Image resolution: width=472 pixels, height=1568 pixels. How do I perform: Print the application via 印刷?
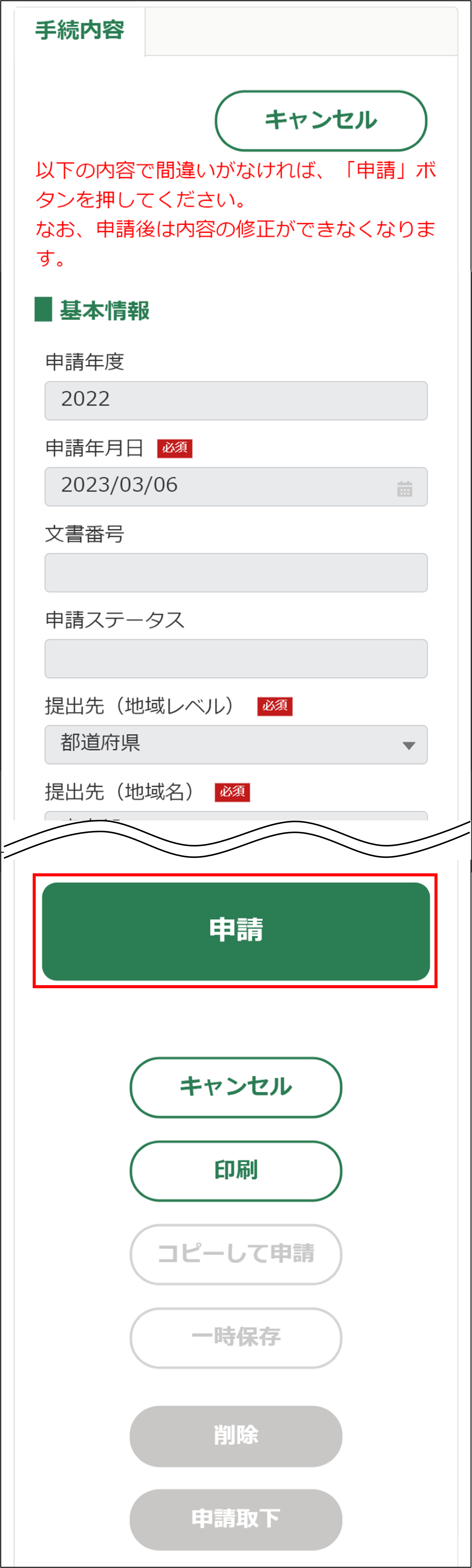[236, 1170]
